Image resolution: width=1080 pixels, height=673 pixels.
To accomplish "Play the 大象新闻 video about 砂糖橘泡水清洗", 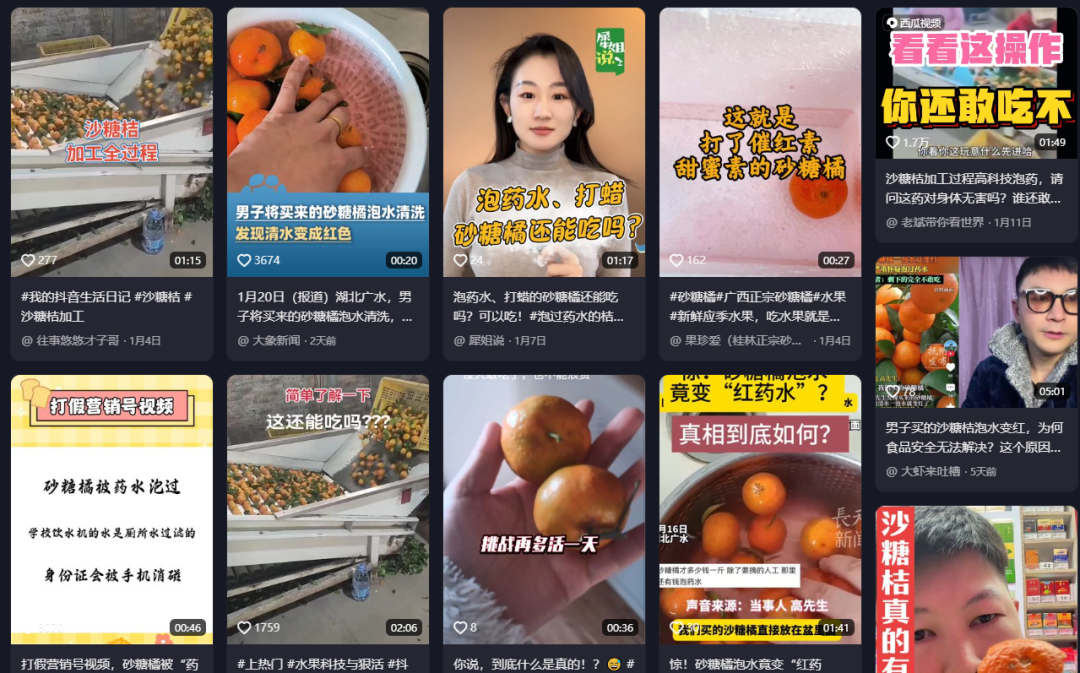I will coord(327,142).
